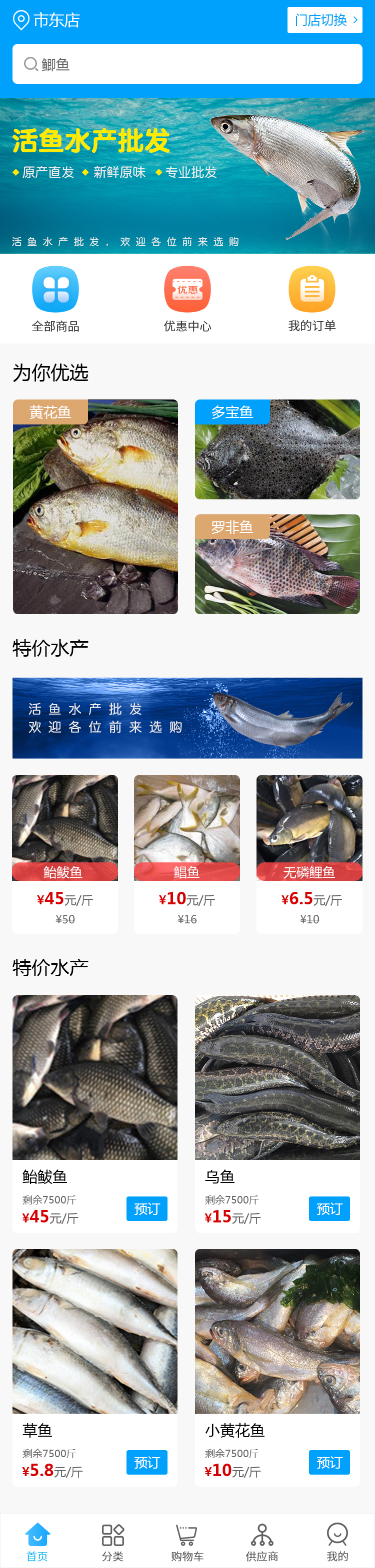Open the 购物车 cart tab
Image resolution: width=375 pixels, height=1568 pixels.
coord(187,1542)
